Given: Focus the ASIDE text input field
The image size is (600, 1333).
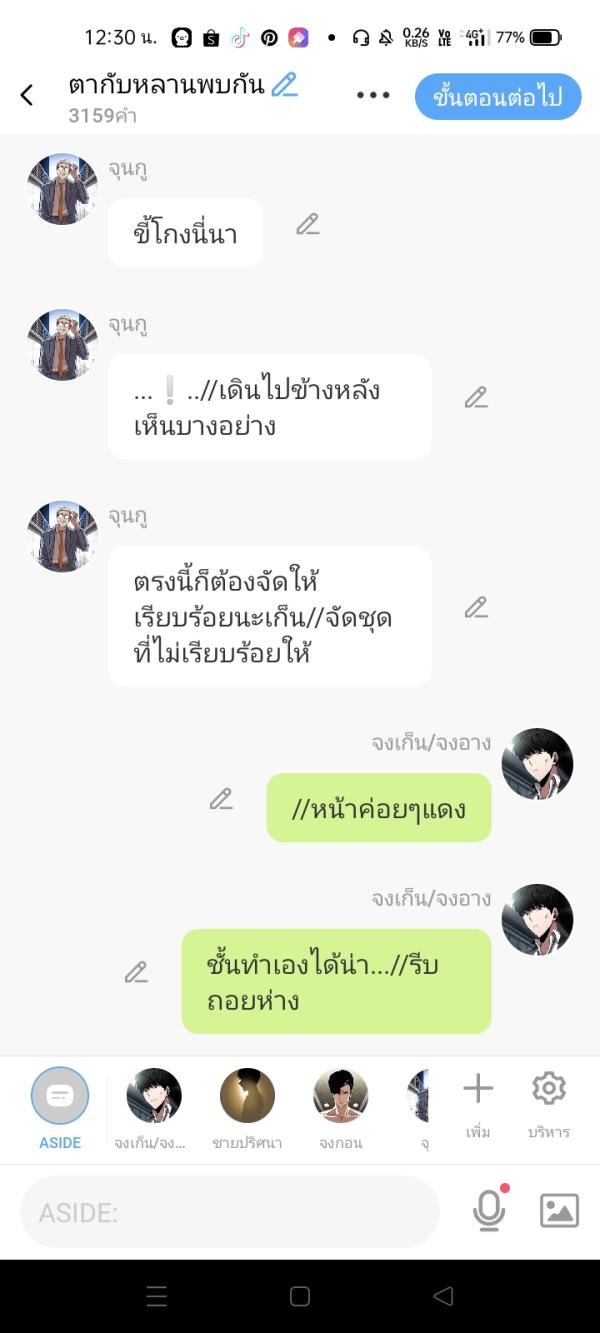Looking at the screenshot, I should click(x=230, y=1212).
